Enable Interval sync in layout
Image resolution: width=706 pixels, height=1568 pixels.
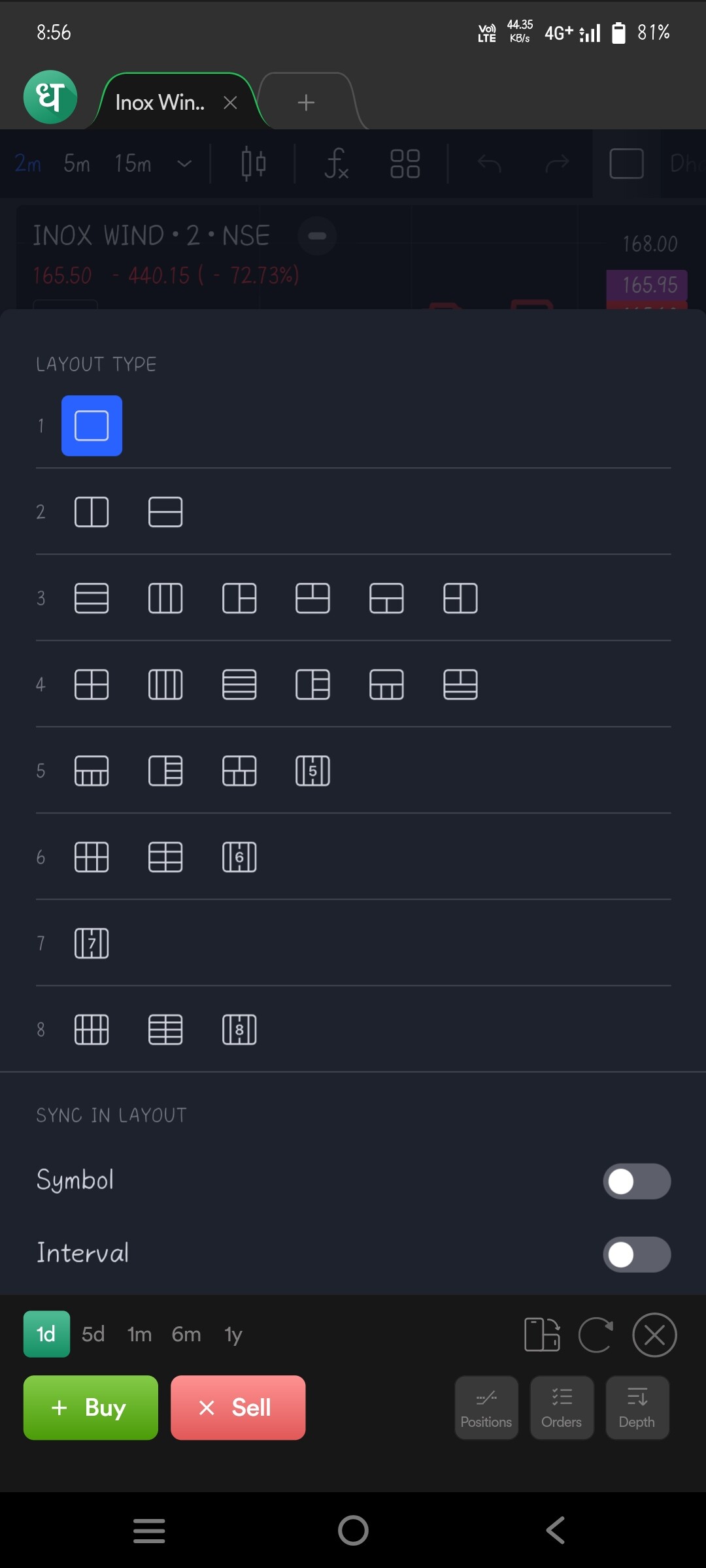(x=637, y=1254)
